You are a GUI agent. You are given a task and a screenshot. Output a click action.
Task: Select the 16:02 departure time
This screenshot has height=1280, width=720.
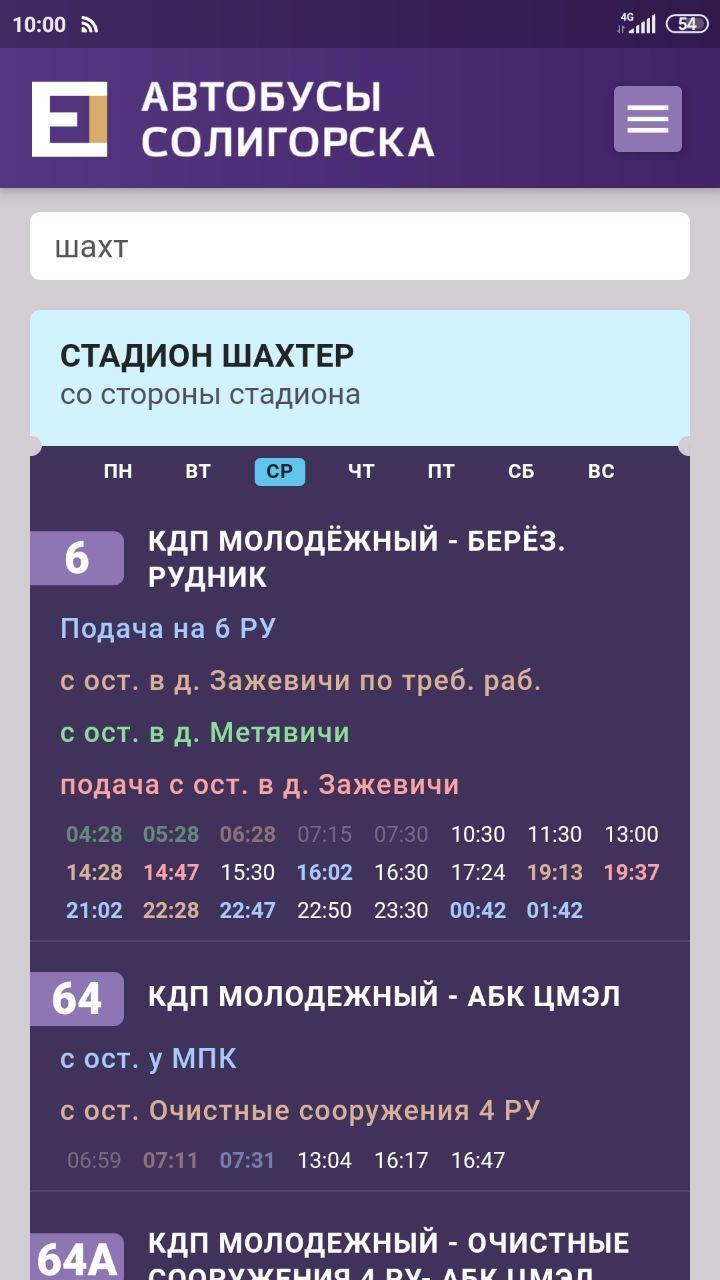click(x=327, y=872)
